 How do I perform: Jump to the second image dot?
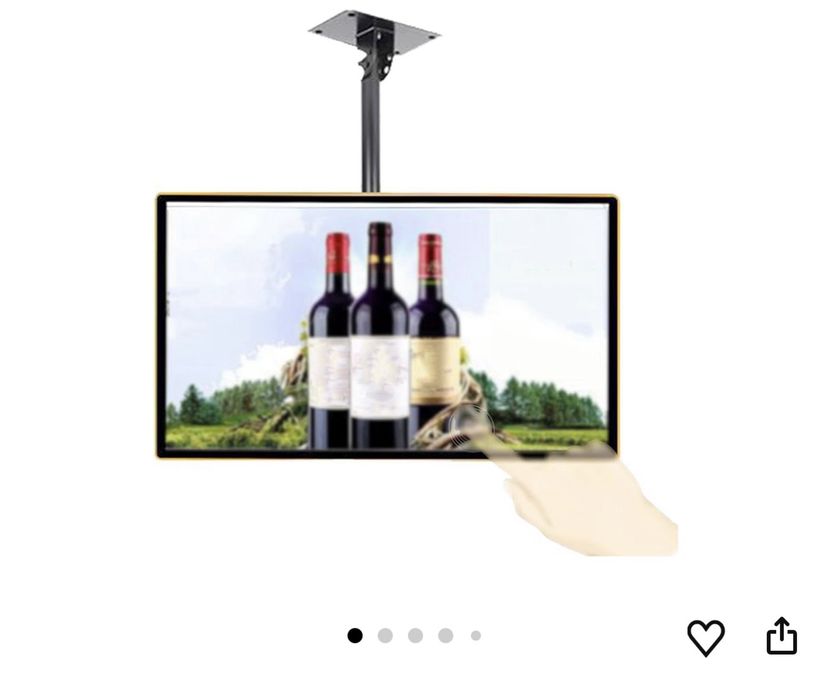(385, 636)
